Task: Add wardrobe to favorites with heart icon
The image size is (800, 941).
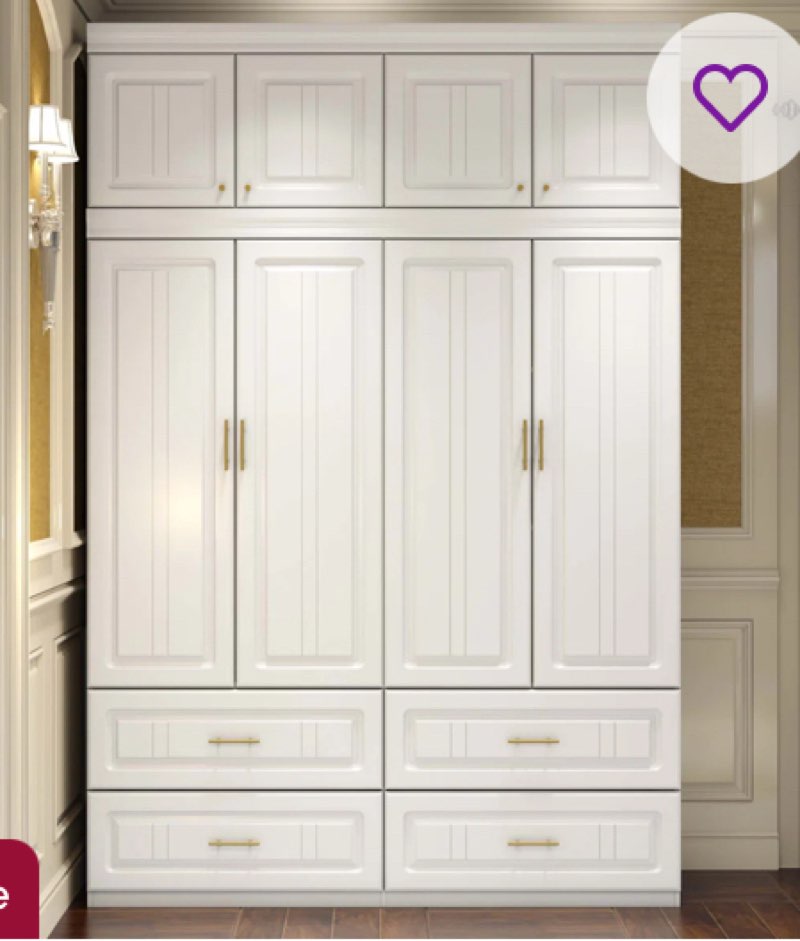Action: point(729,97)
